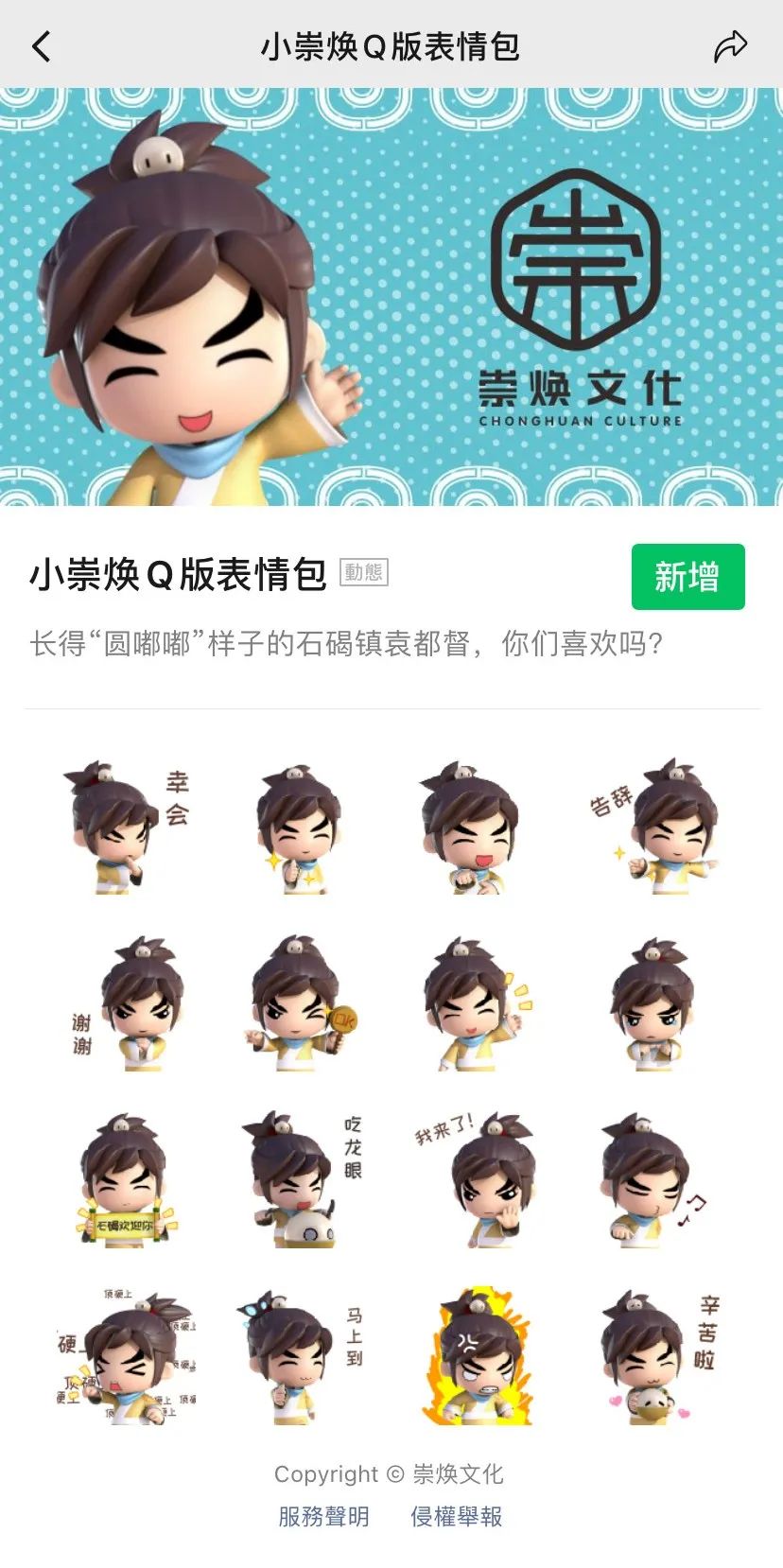View the 马上到 sticker
This screenshot has width=783, height=1568.
[x=301, y=1357]
